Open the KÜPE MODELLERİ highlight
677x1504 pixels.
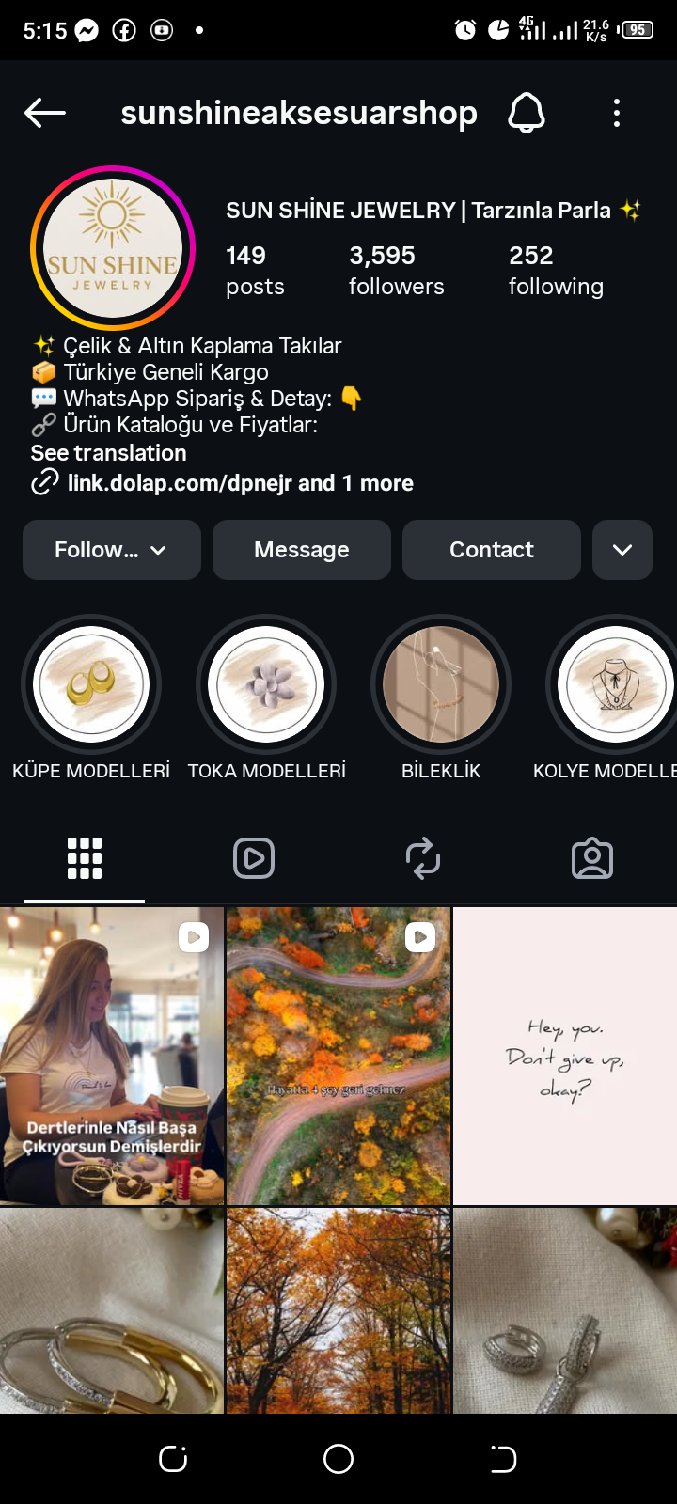click(x=91, y=686)
